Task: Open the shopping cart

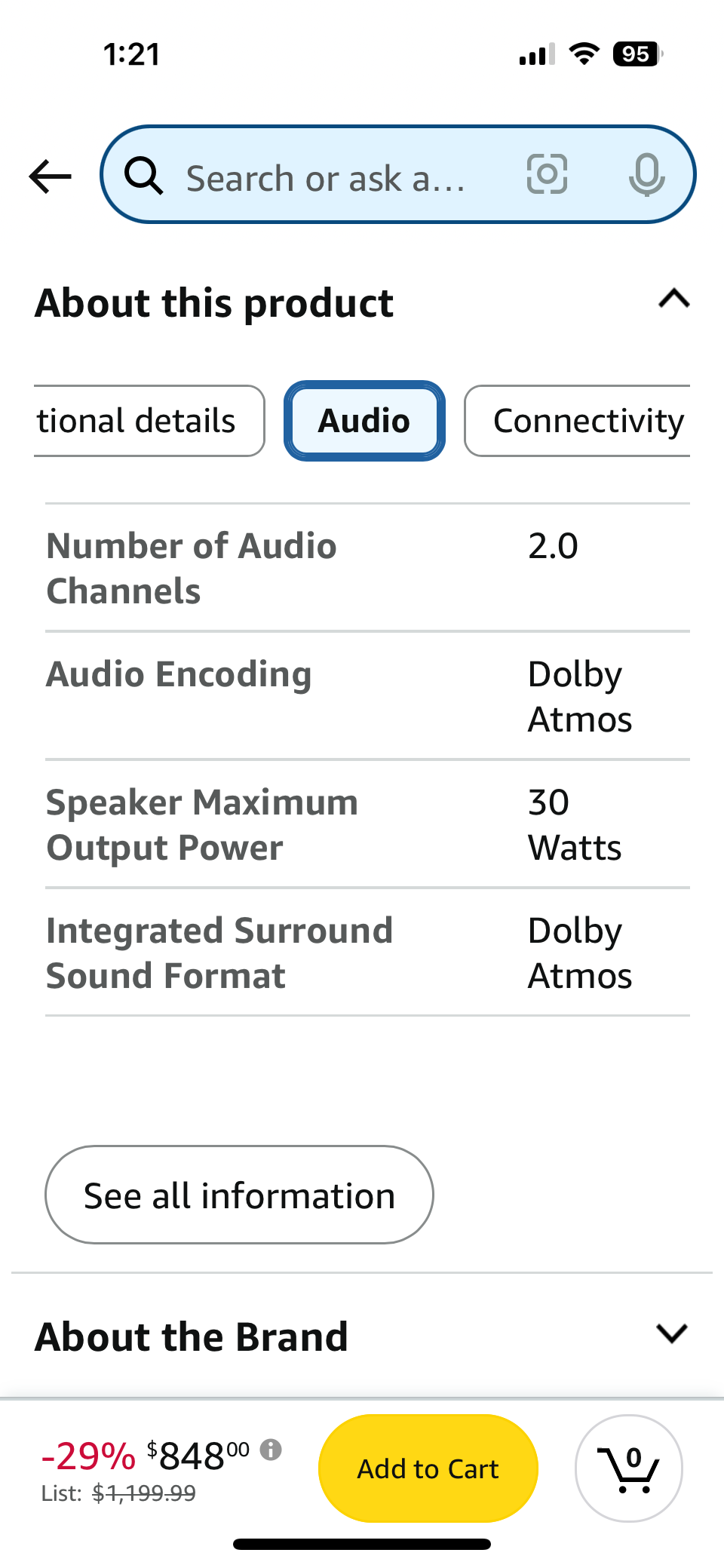Action: [629, 1468]
